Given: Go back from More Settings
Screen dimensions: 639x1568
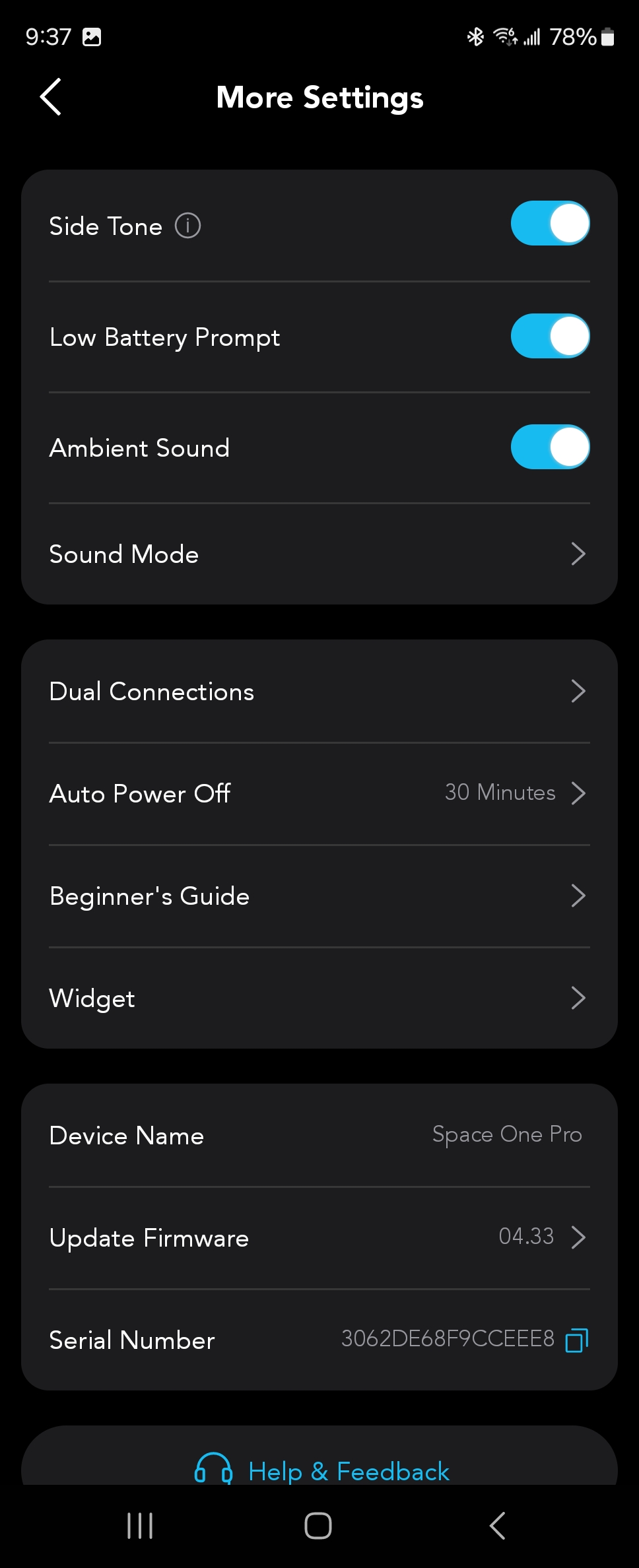Looking at the screenshot, I should click(x=51, y=97).
